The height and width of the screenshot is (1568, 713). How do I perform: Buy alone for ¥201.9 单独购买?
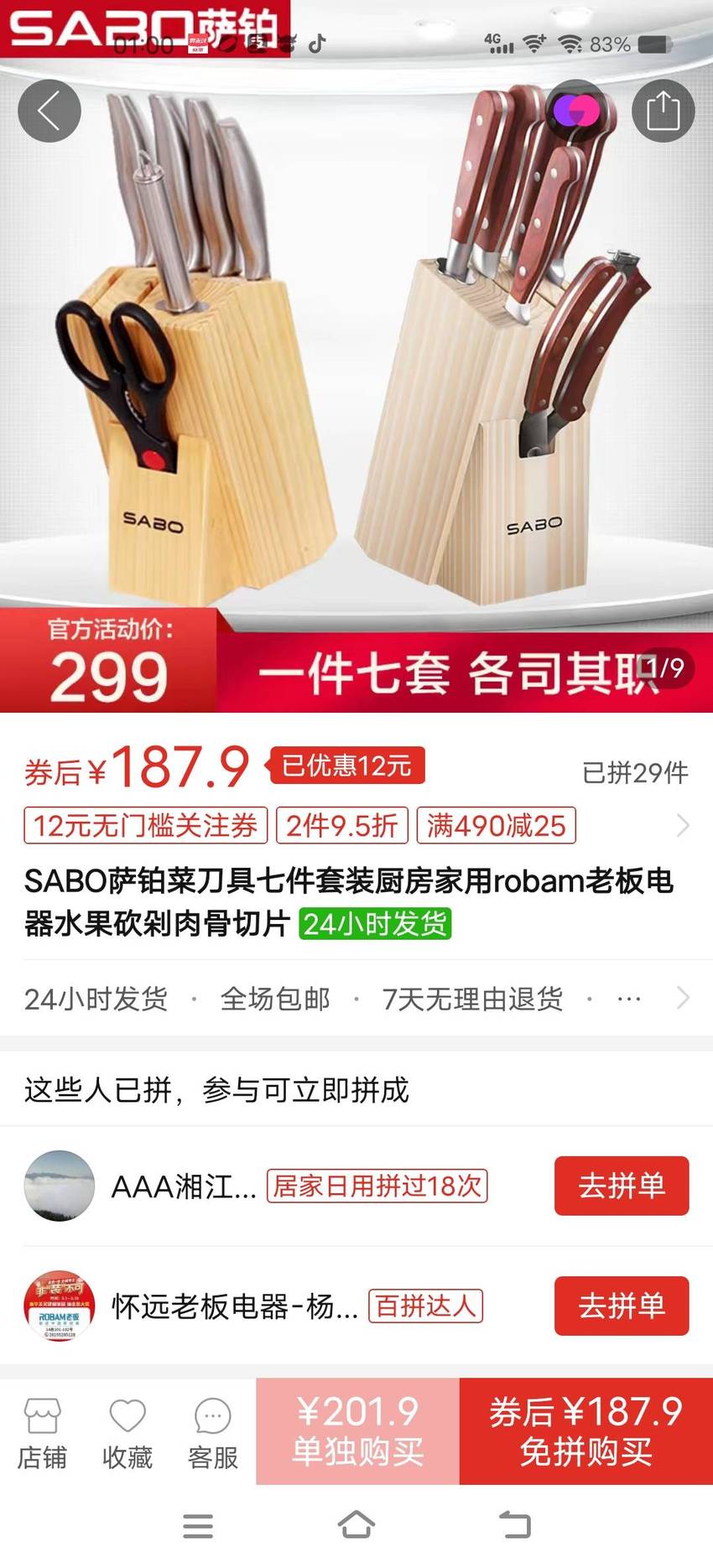[358, 1431]
